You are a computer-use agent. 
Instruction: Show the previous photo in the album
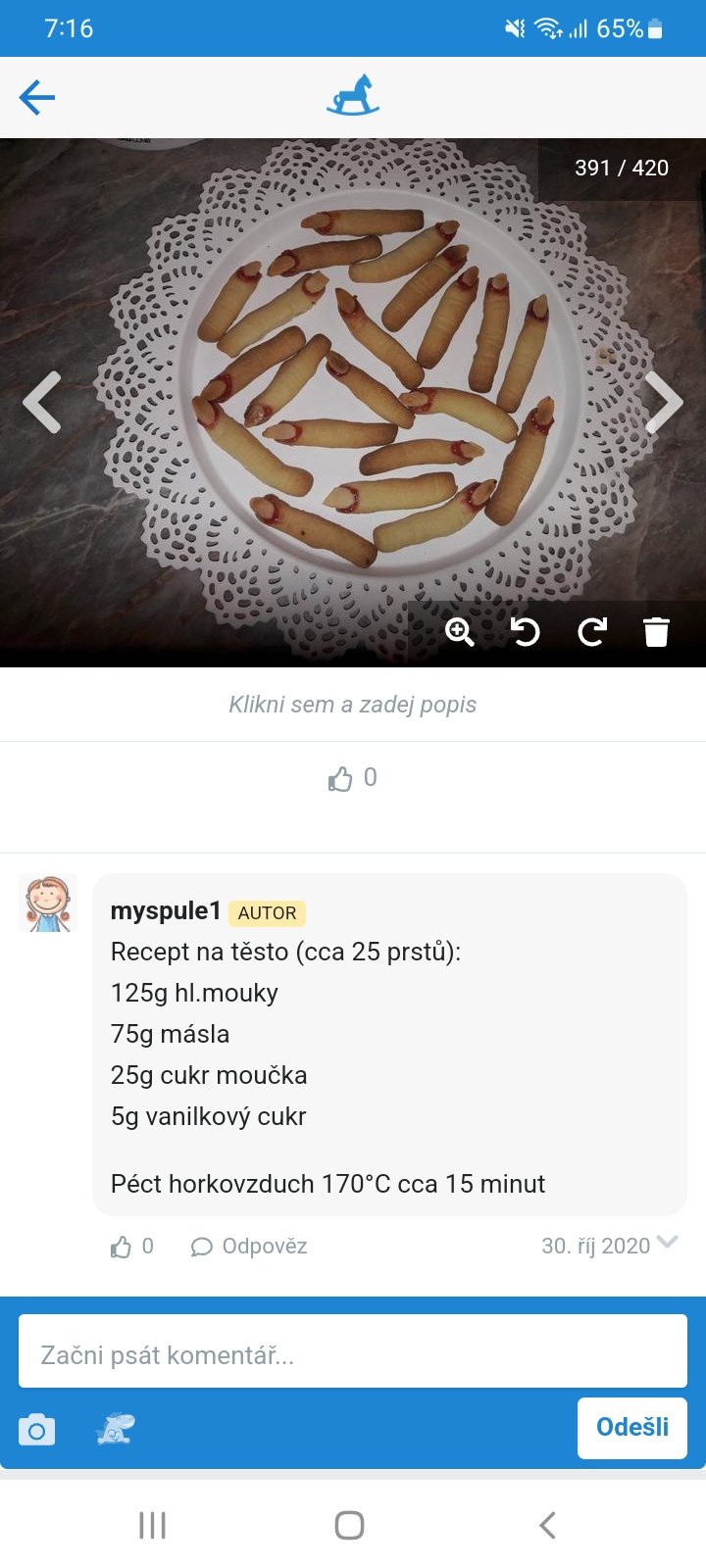(x=42, y=402)
